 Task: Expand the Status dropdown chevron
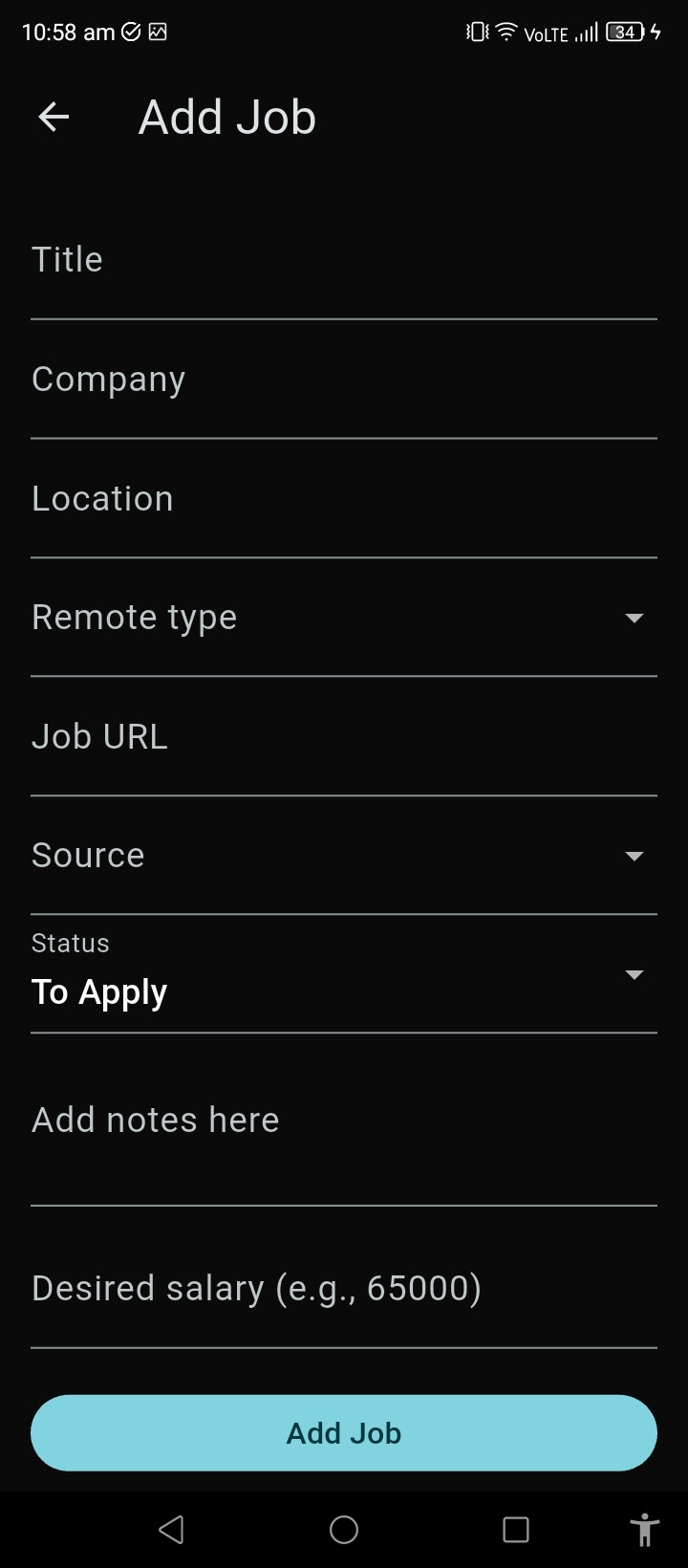(634, 974)
